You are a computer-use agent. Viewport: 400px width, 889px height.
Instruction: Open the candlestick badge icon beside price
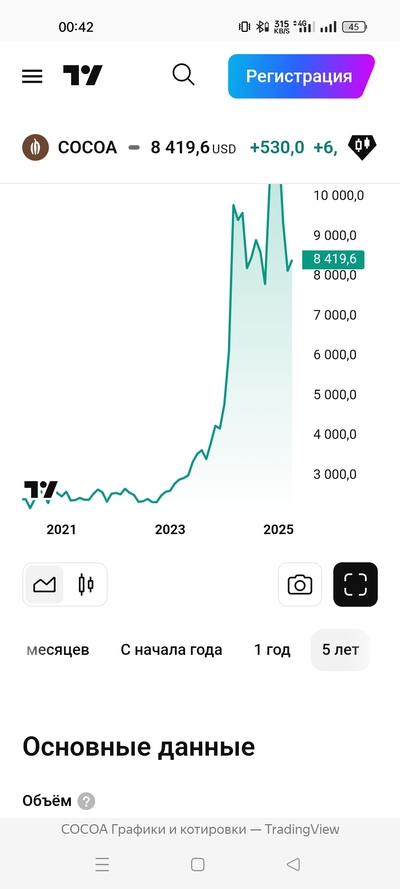(362, 147)
